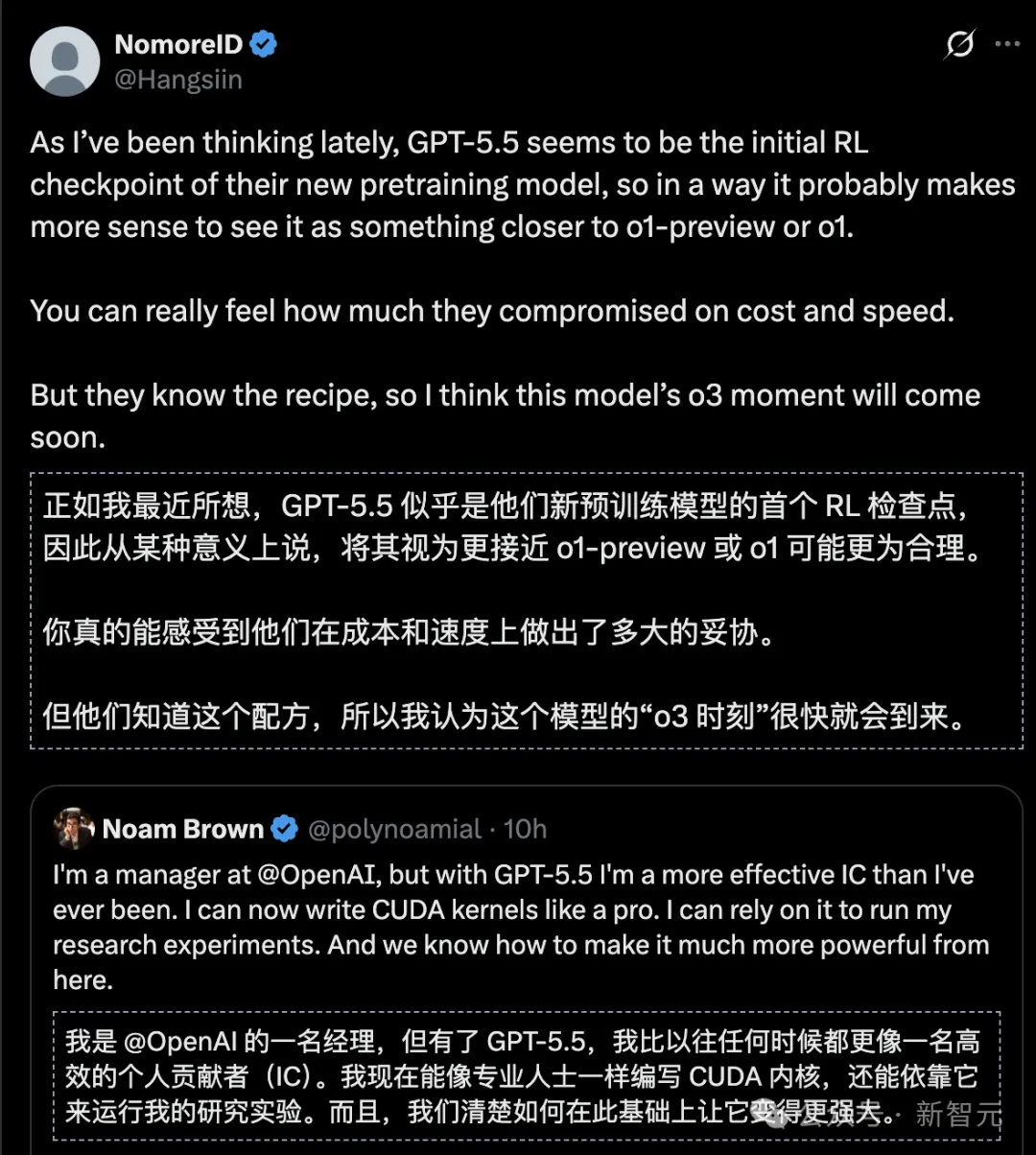
Task: Open NomoreID's profile avatar
Action: coord(65,61)
